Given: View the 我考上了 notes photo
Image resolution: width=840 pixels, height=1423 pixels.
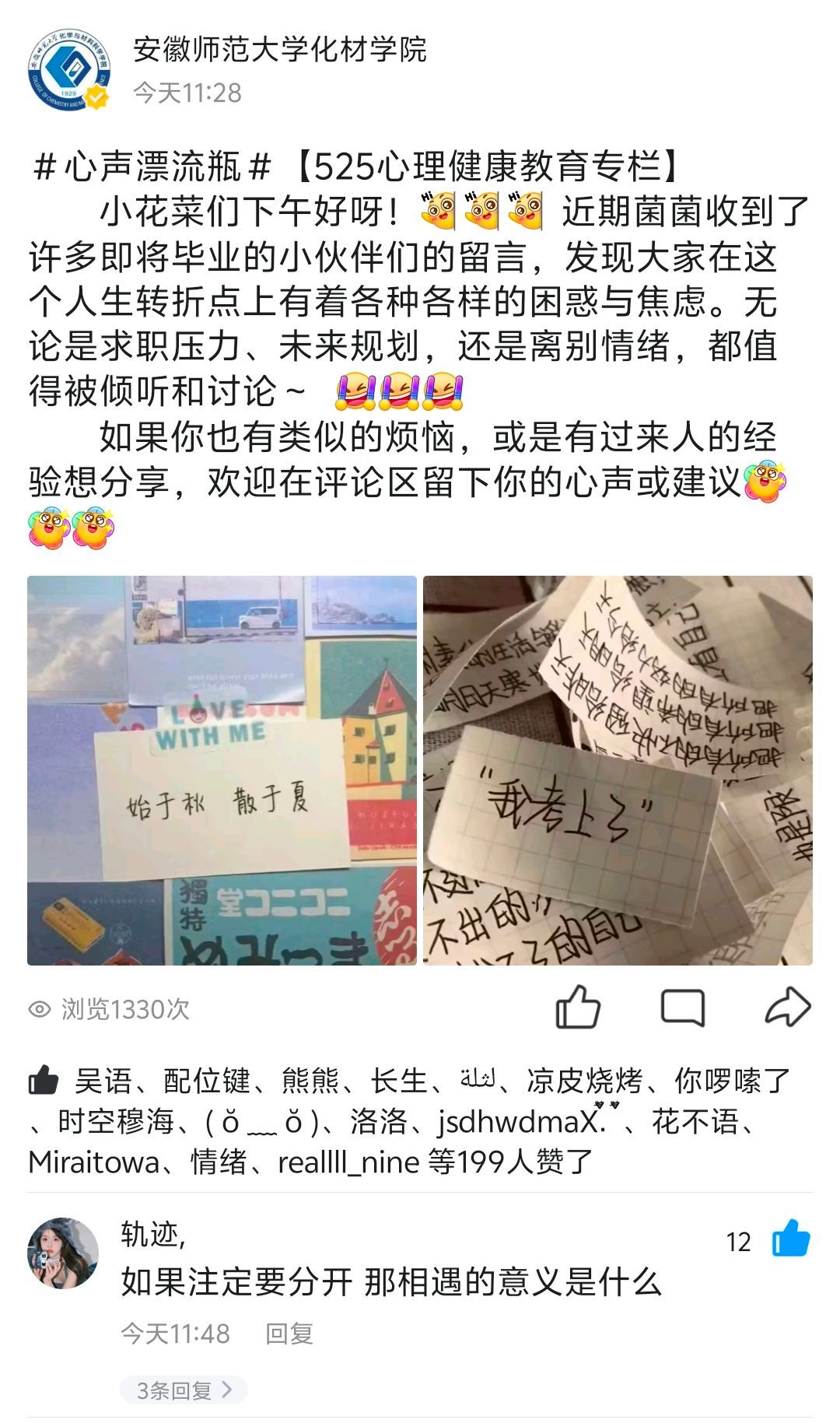Looking at the screenshot, I should [618, 770].
